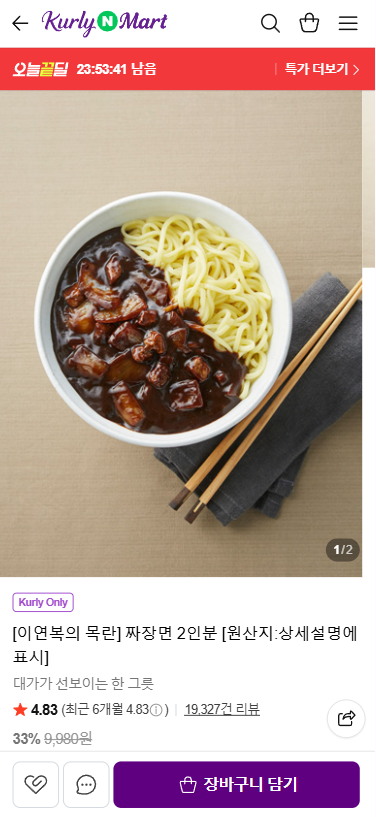Open the shopping cart icon
376x817 pixels.
309,23
